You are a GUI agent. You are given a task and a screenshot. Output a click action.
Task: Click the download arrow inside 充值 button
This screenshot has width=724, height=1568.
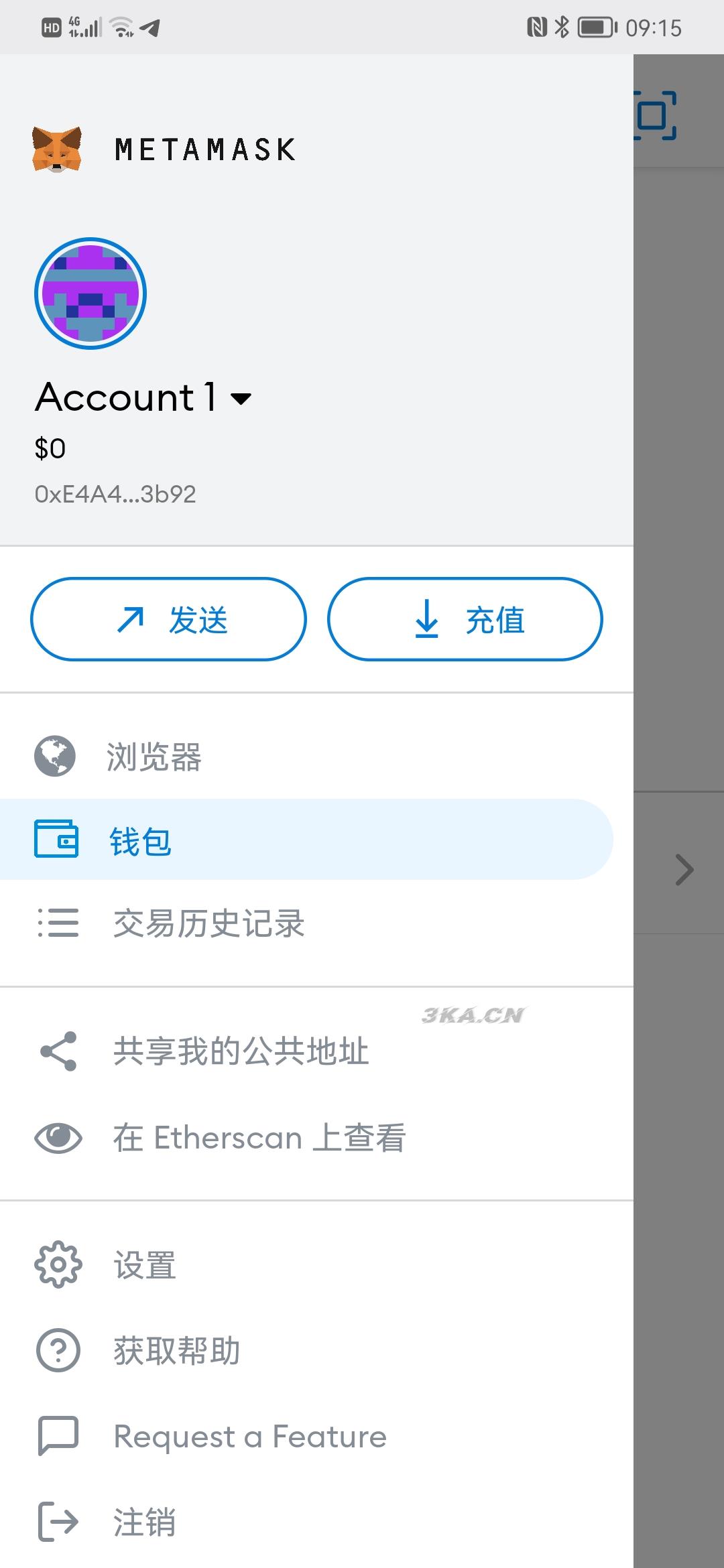click(426, 620)
